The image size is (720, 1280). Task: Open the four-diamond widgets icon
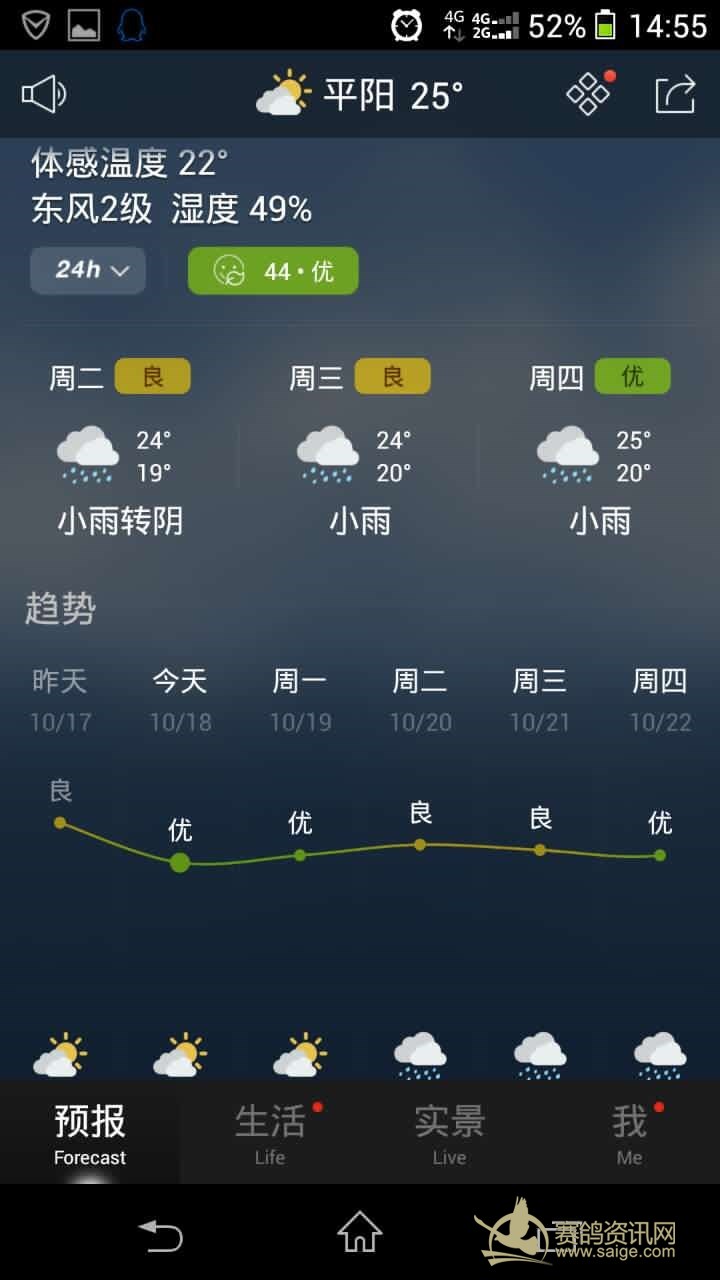588,95
